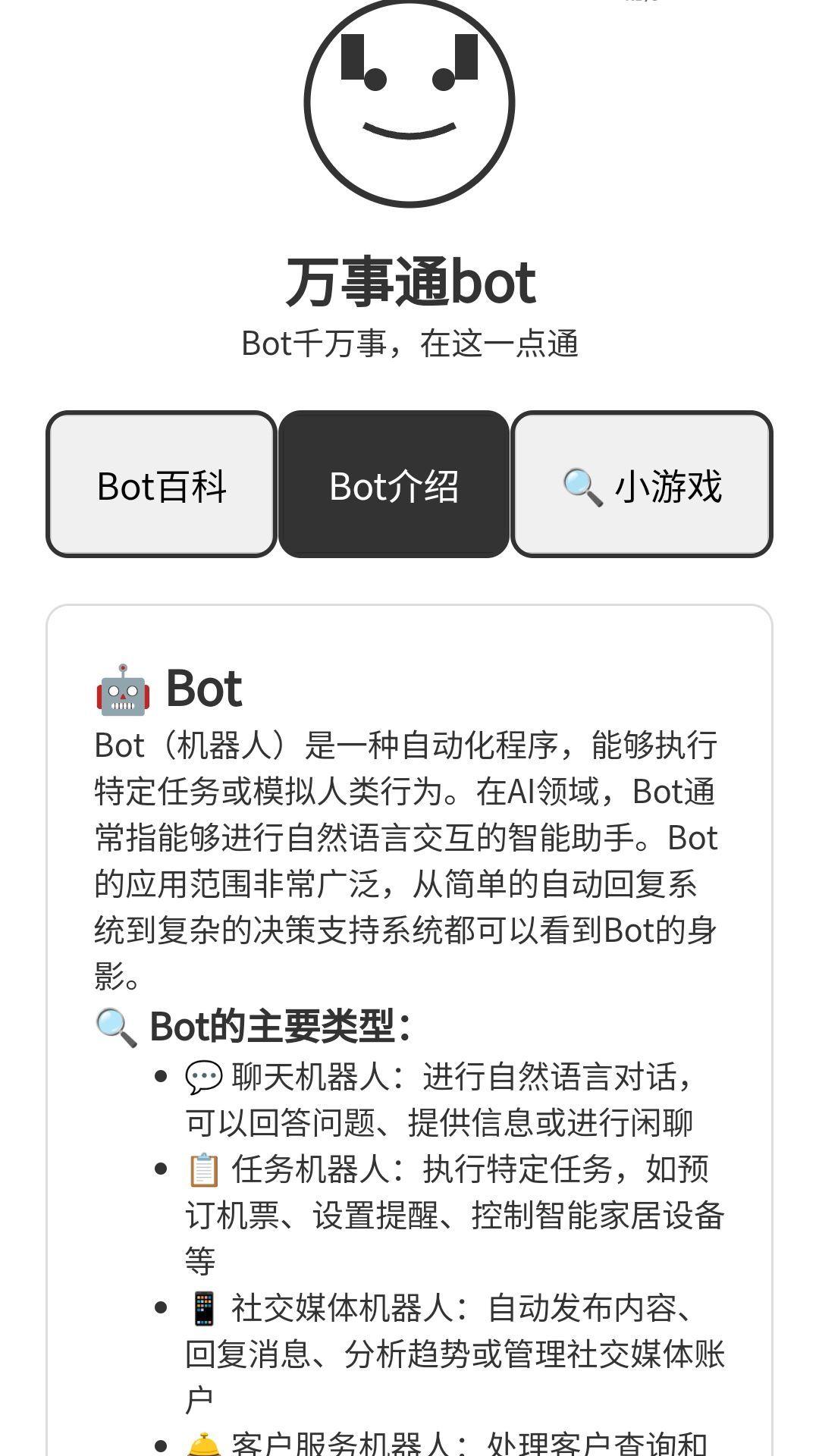Click the 万事通bot page title
819x1456 pixels.
(x=409, y=282)
